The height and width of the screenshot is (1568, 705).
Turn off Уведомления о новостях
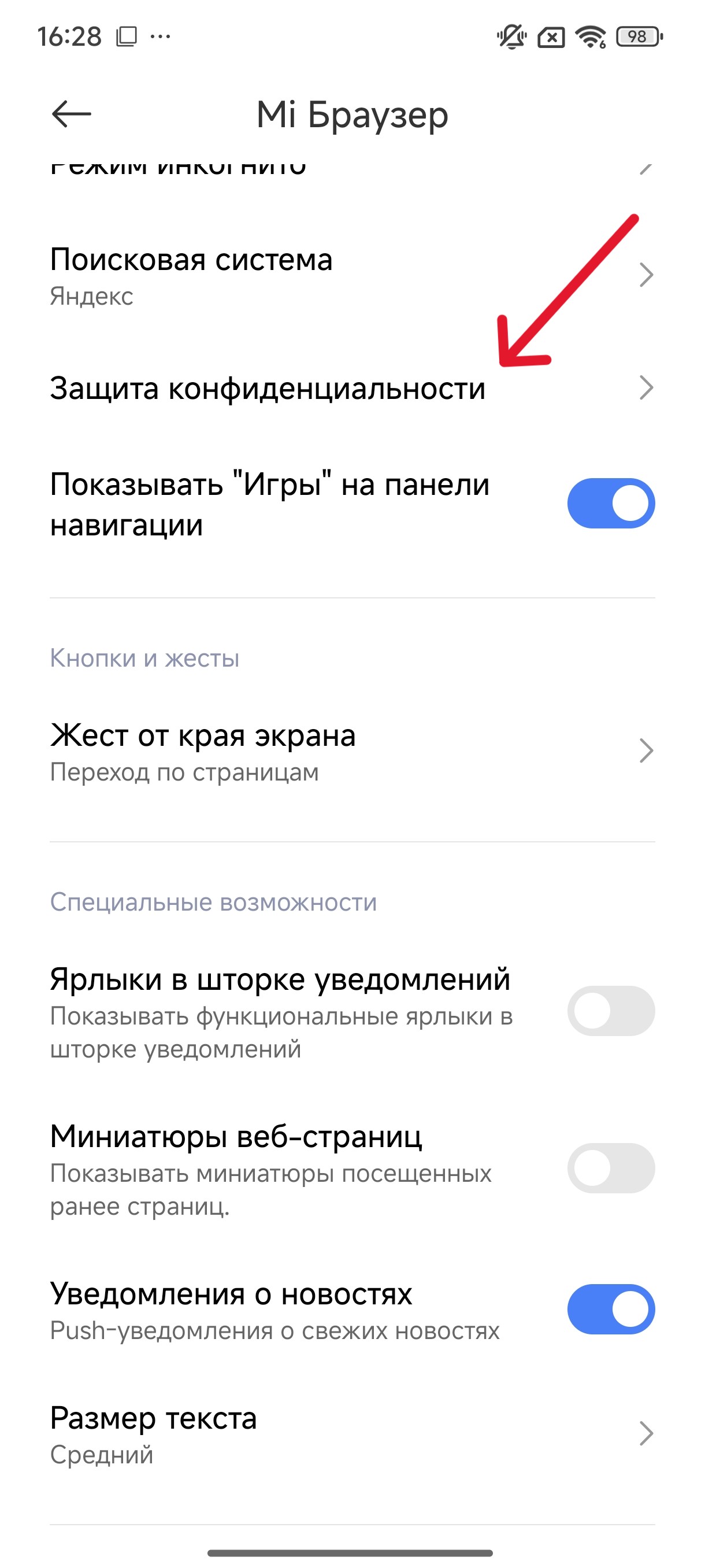tap(610, 1310)
